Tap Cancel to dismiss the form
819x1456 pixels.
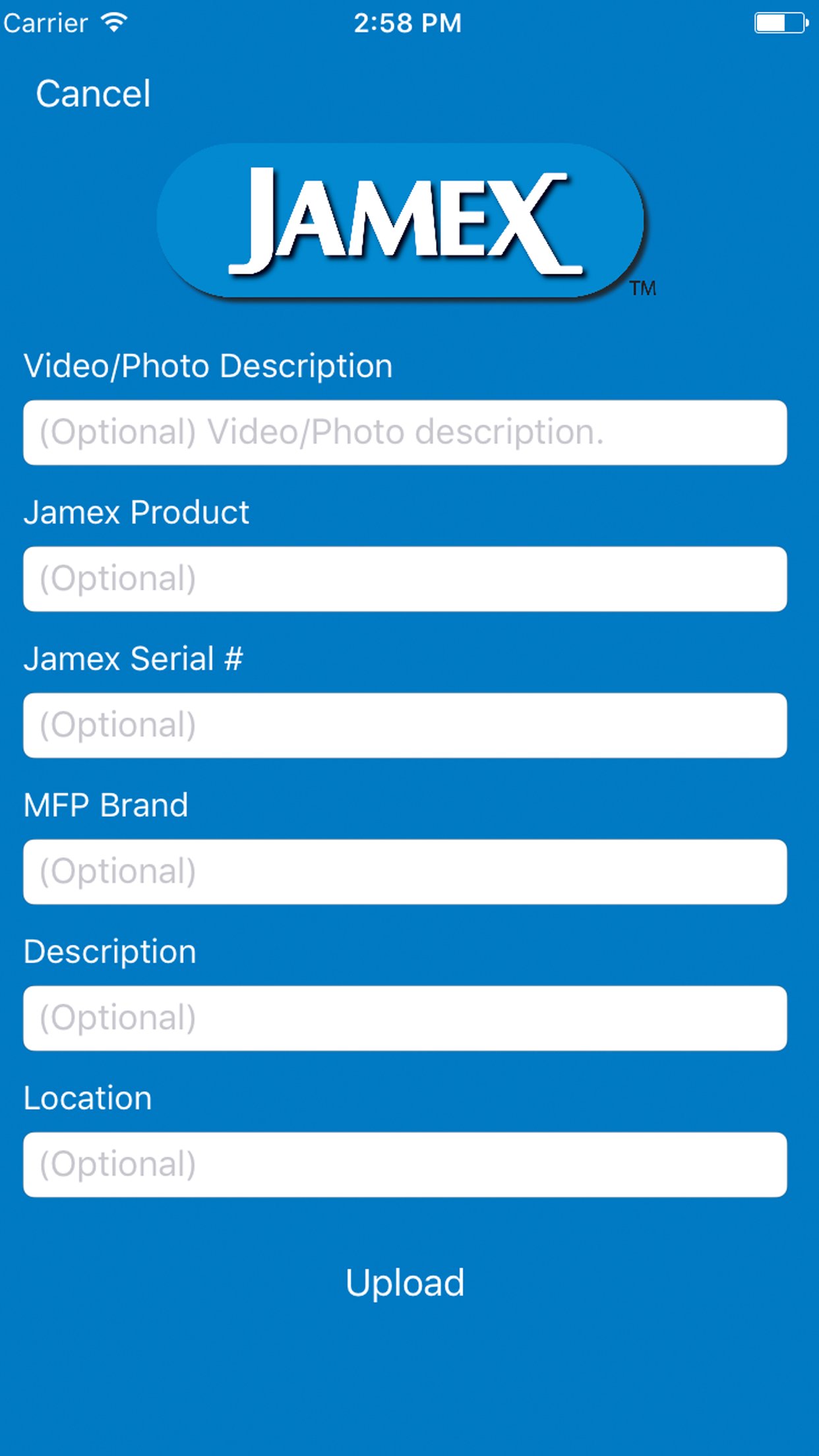pyautogui.click(x=94, y=94)
